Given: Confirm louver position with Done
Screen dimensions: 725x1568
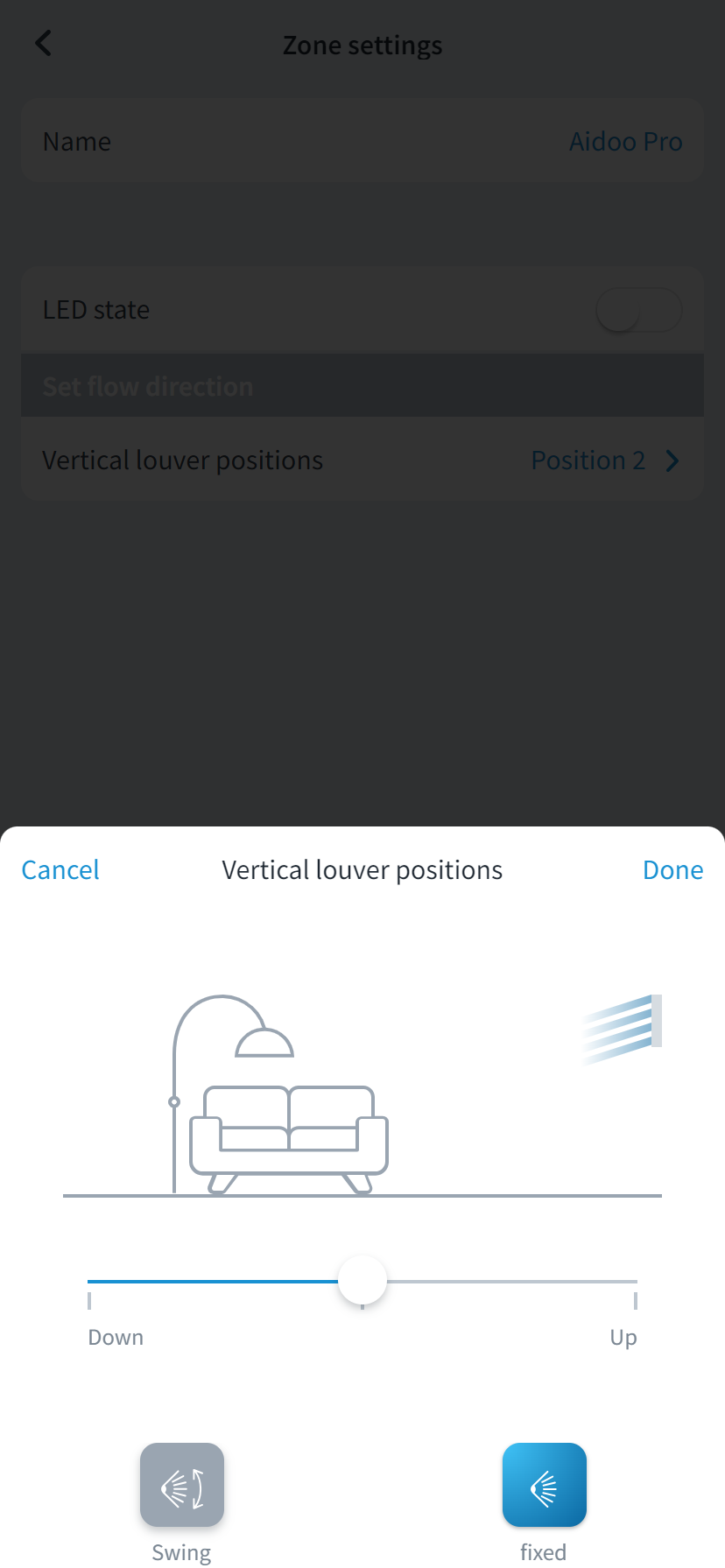Looking at the screenshot, I should click(x=672, y=870).
